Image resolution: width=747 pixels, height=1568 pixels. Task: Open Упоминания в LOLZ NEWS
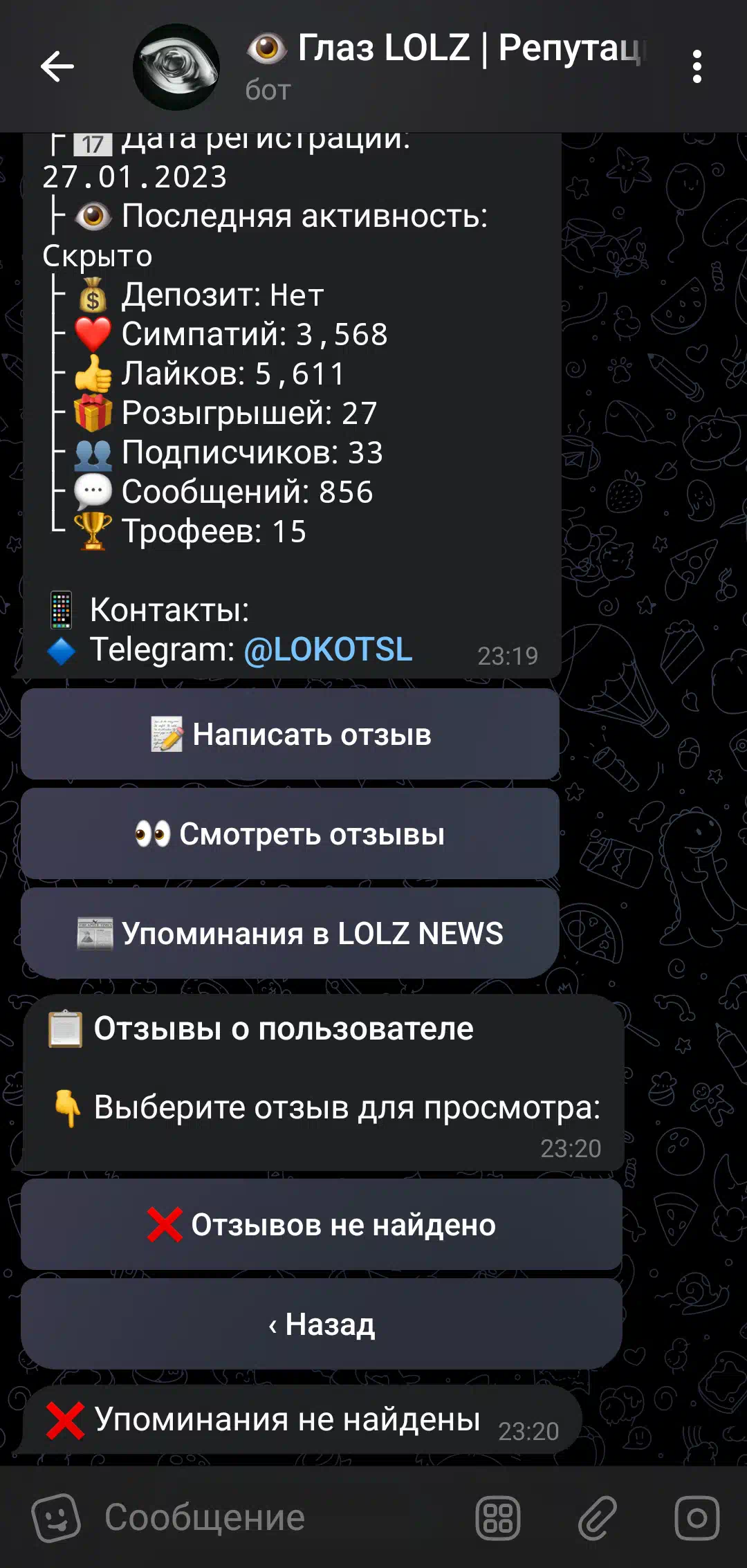click(x=290, y=933)
